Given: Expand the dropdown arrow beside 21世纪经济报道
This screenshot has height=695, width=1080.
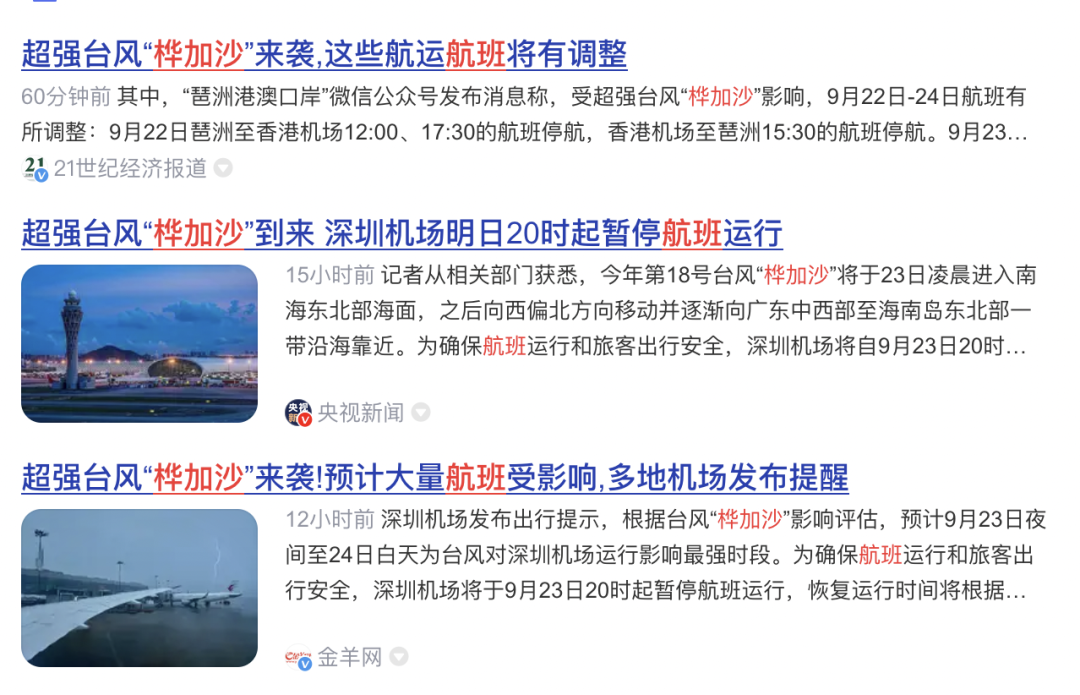Looking at the screenshot, I should (223, 168).
